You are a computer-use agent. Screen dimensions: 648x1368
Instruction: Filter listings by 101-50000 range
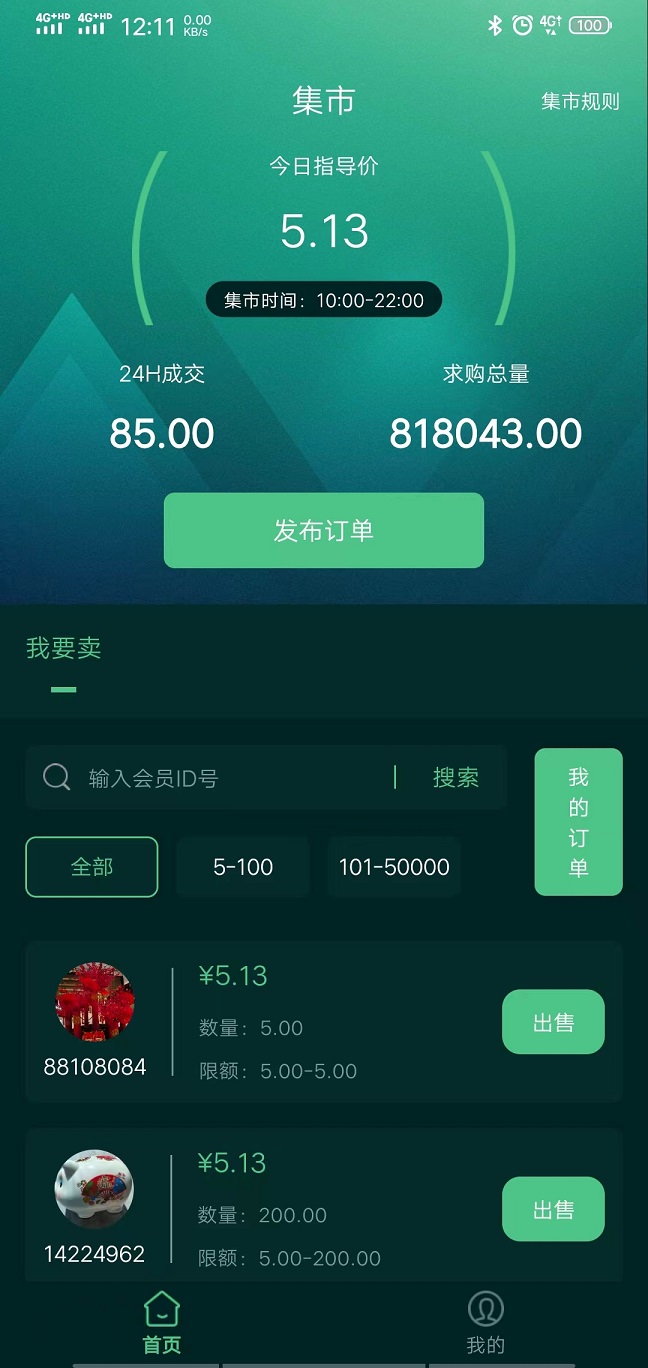tap(394, 867)
